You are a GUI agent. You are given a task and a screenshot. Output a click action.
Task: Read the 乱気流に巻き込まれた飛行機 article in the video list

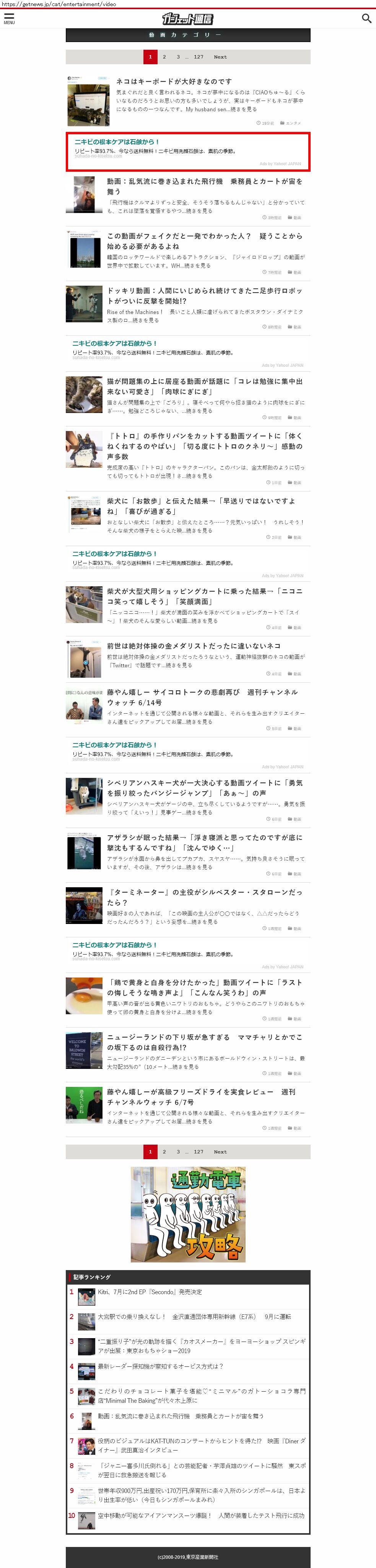tap(204, 186)
